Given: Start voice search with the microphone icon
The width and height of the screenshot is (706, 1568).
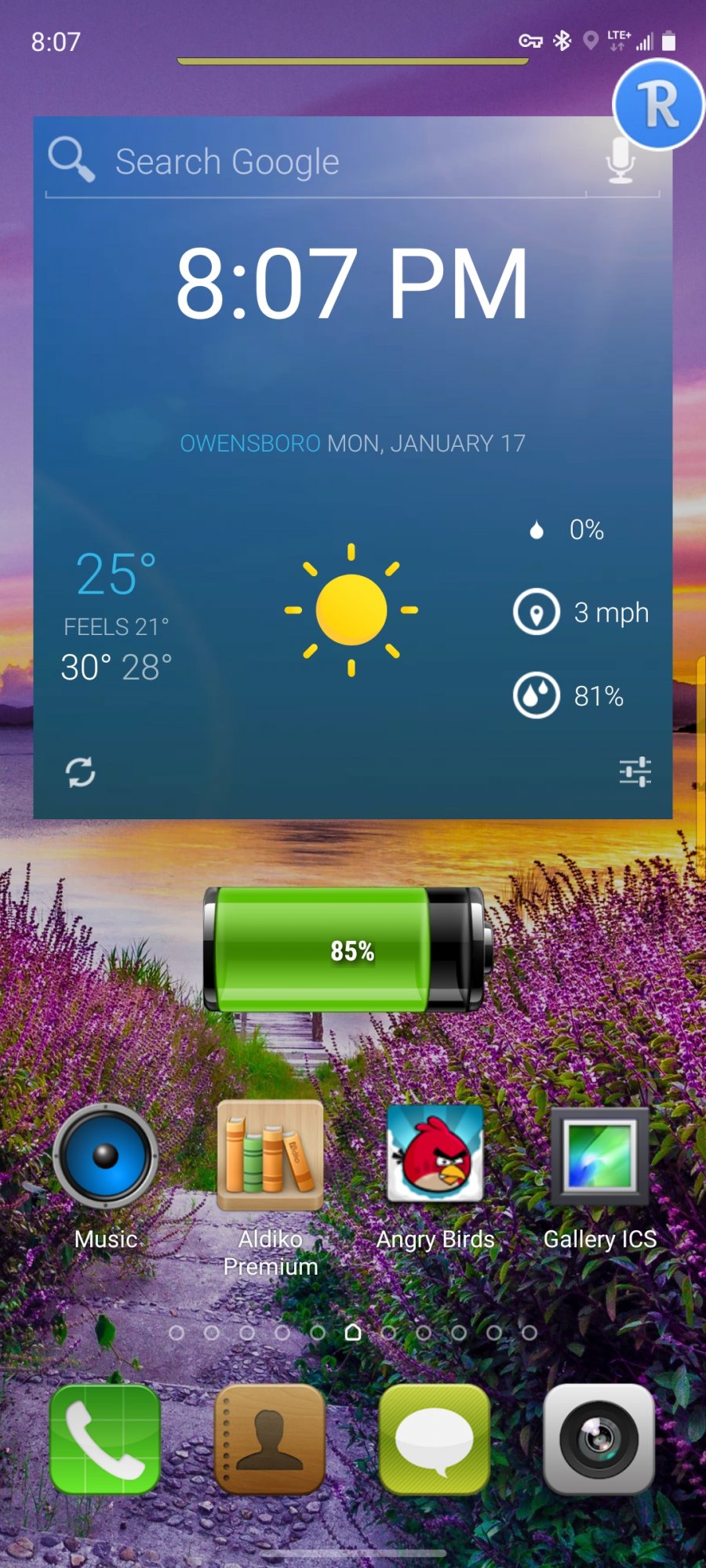Looking at the screenshot, I should pos(620,162).
